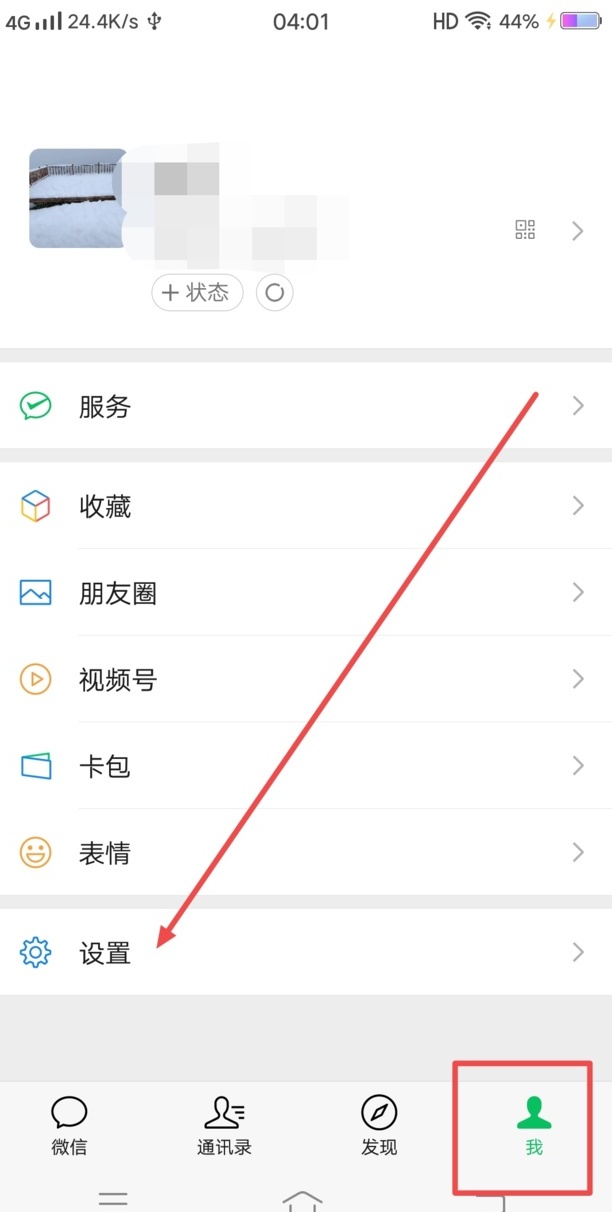Select the 我 (Me) tab
The width and height of the screenshot is (612, 1212).
pos(534,1125)
